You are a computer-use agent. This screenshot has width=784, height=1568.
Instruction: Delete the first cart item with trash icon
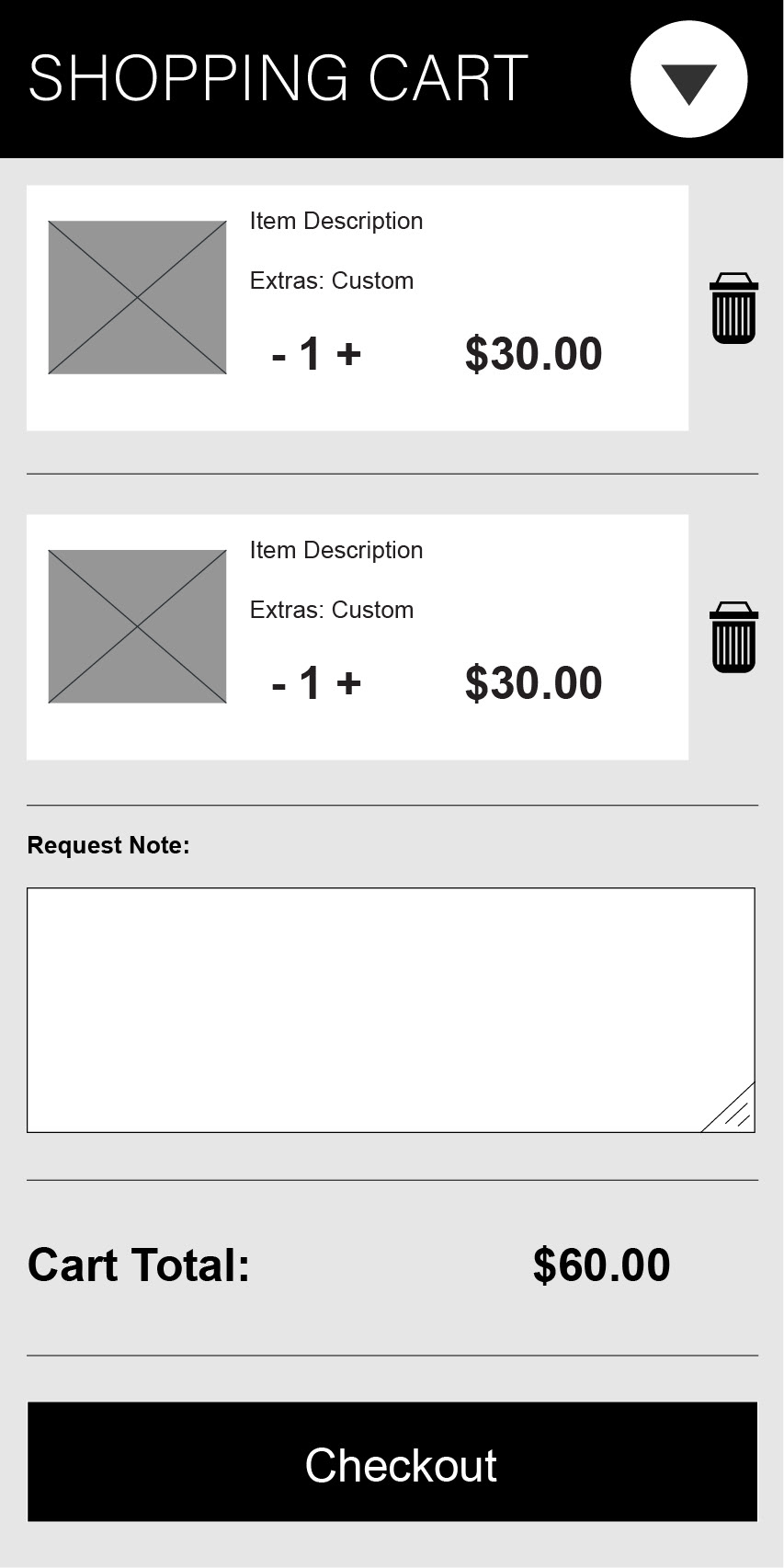(733, 308)
